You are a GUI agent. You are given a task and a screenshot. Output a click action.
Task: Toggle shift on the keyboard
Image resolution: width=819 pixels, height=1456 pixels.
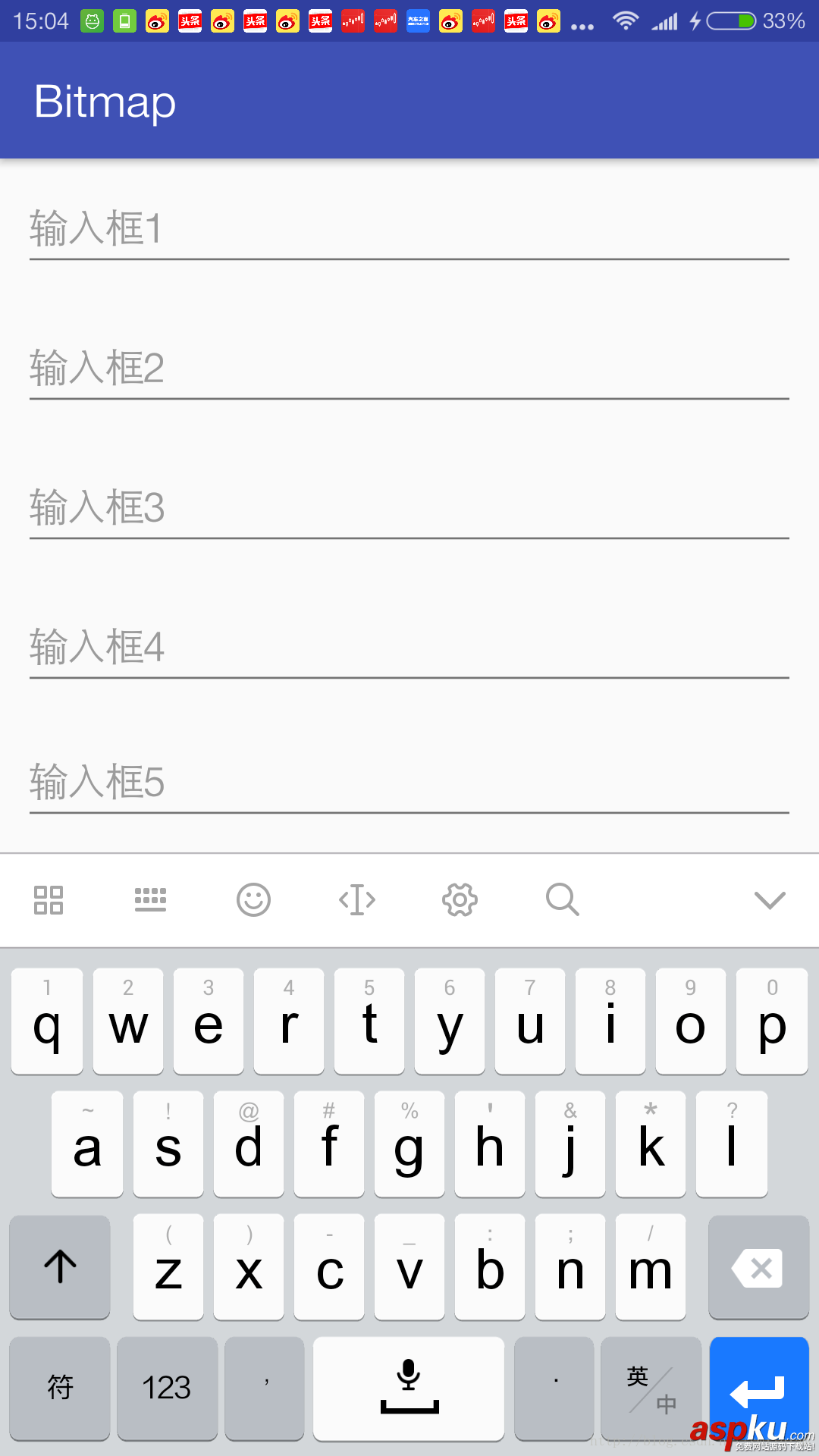(x=60, y=1267)
